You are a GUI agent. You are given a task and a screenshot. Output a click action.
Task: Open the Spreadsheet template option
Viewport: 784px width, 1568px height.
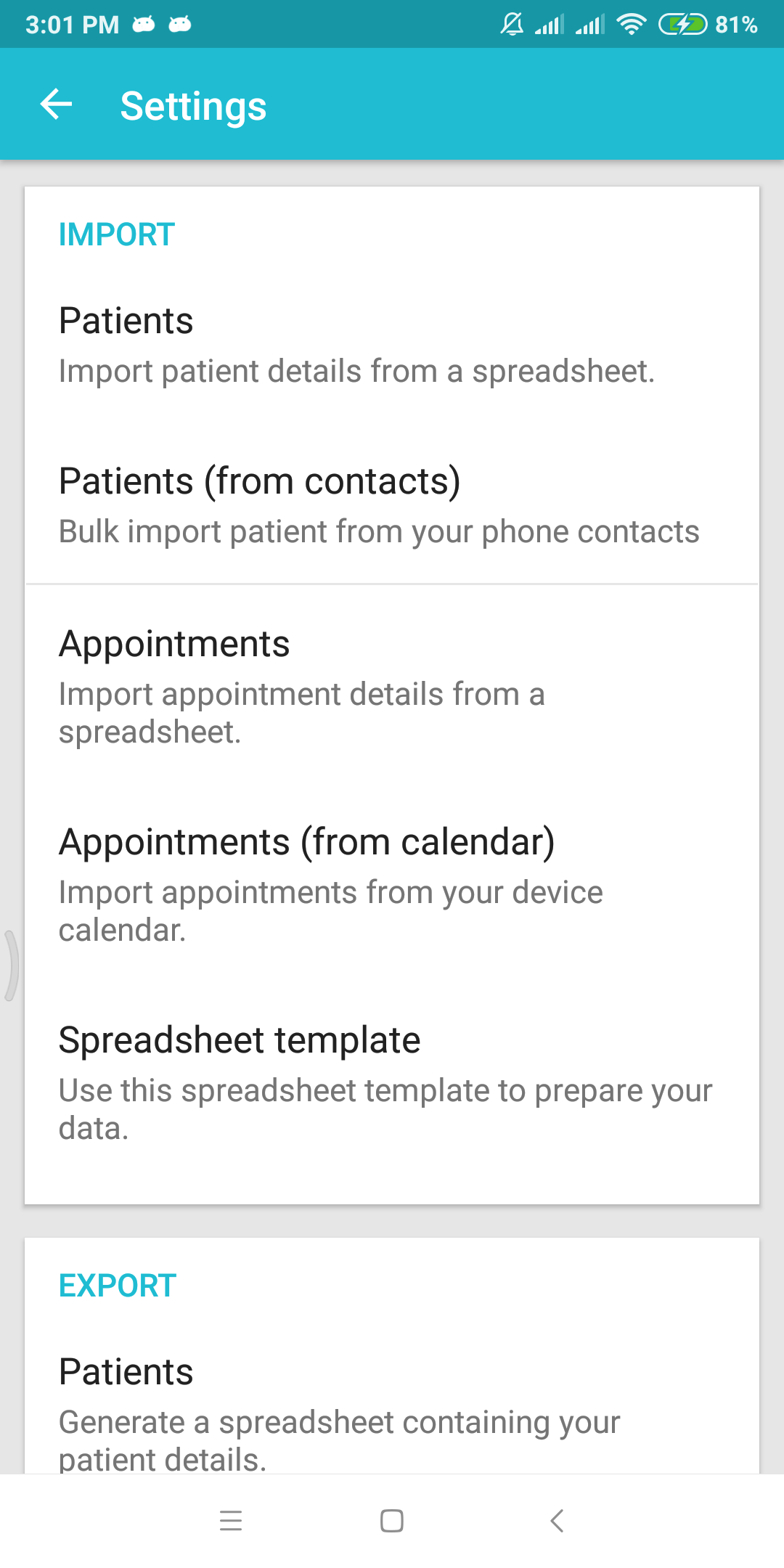392,1082
